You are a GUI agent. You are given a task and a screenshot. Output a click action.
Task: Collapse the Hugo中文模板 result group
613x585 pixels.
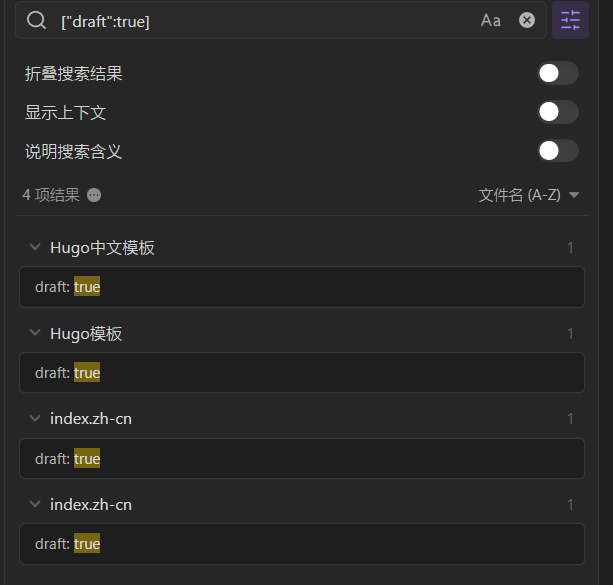35,247
